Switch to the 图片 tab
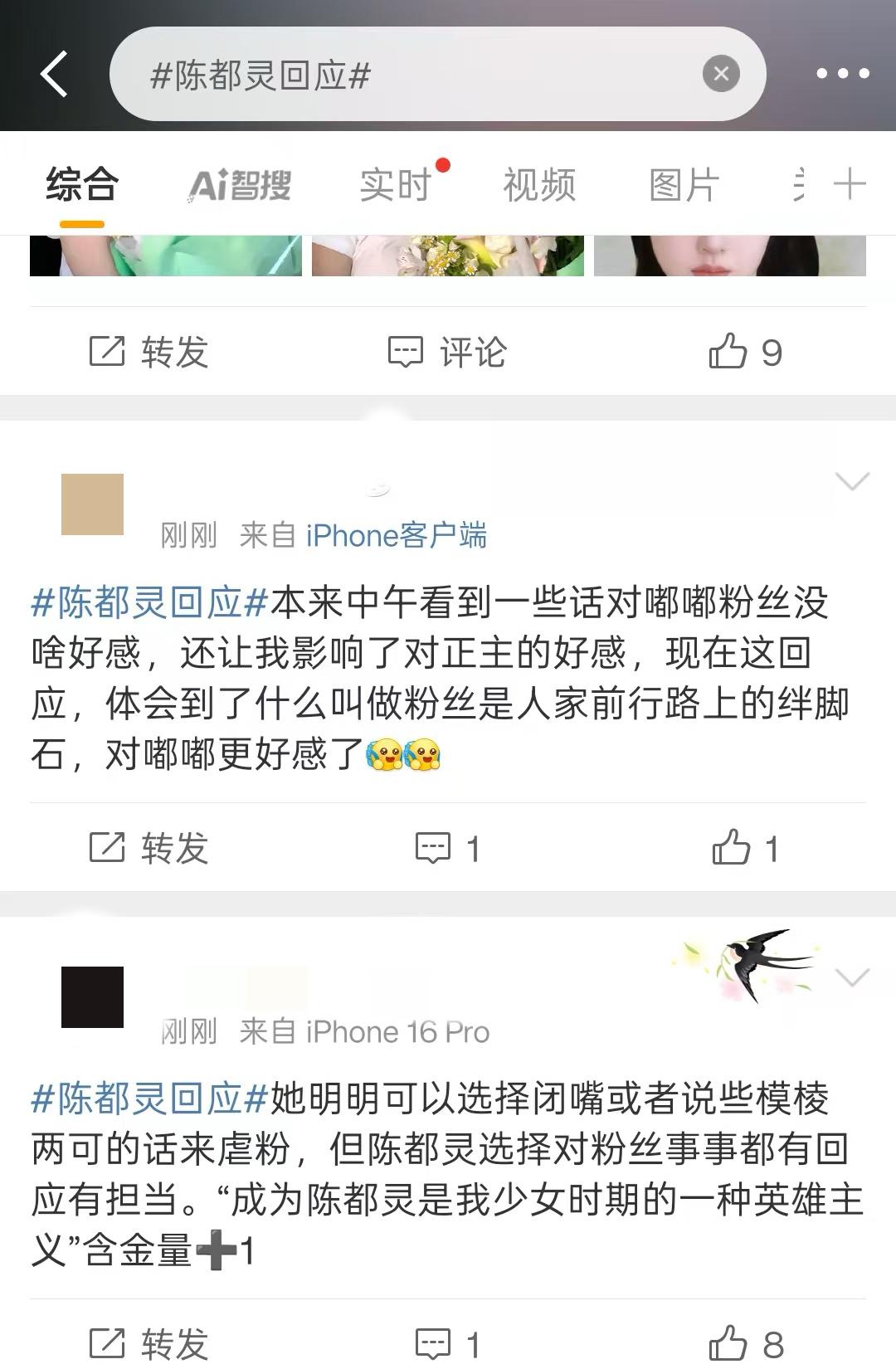 click(684, 185)
